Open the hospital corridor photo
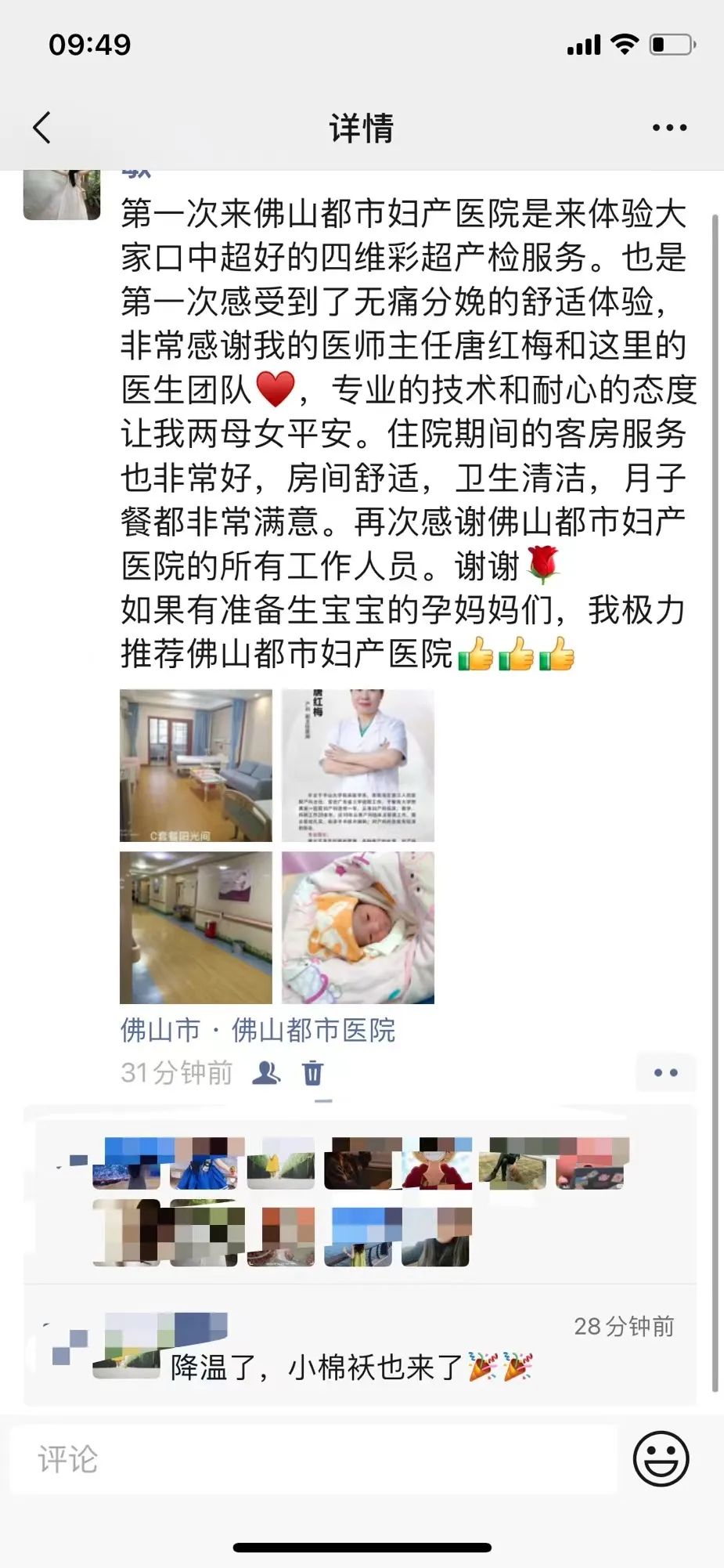This screenshot has width=724, height=1568. click(196, 927)
